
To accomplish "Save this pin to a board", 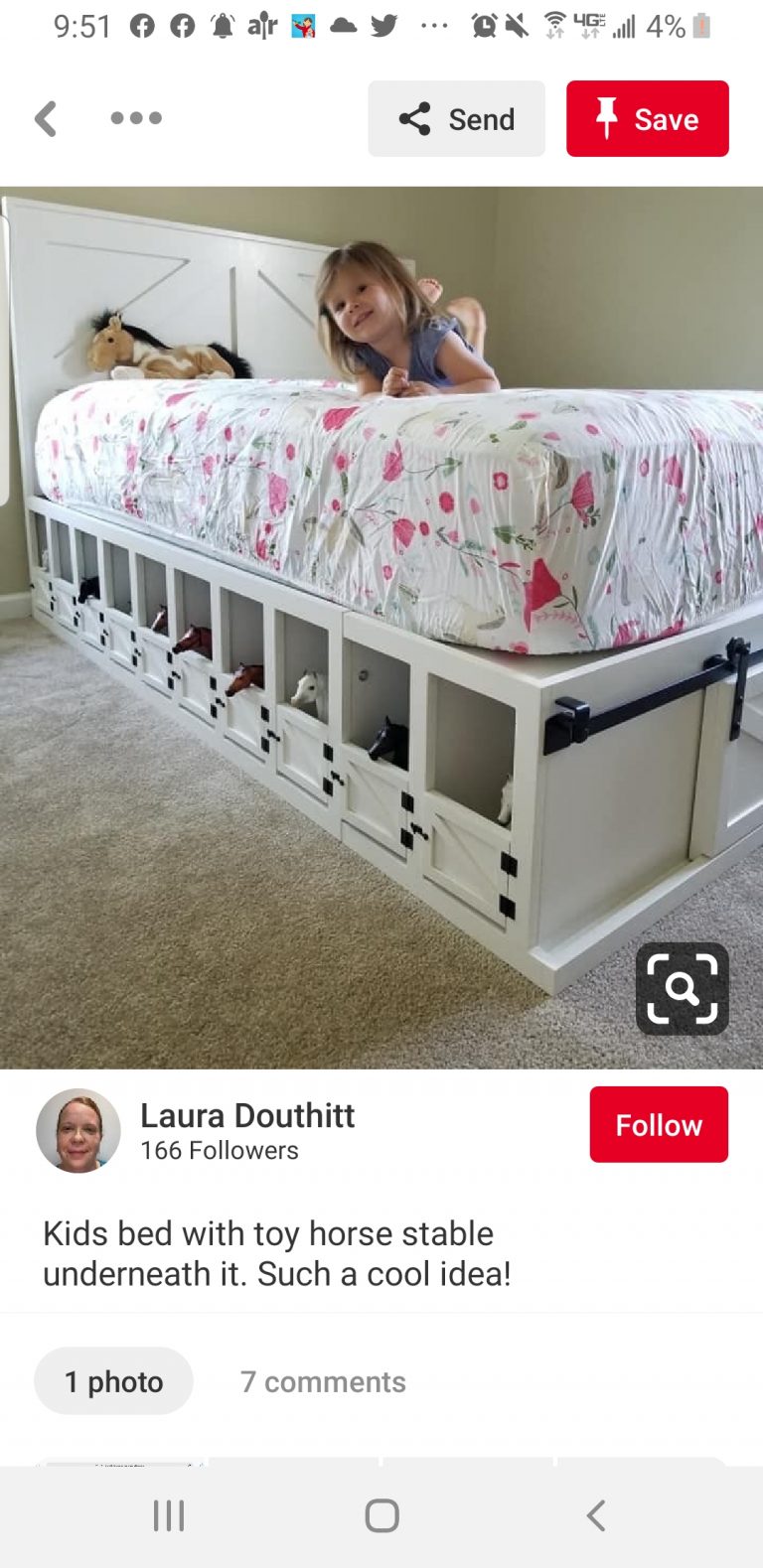I will tap(647, 119).
